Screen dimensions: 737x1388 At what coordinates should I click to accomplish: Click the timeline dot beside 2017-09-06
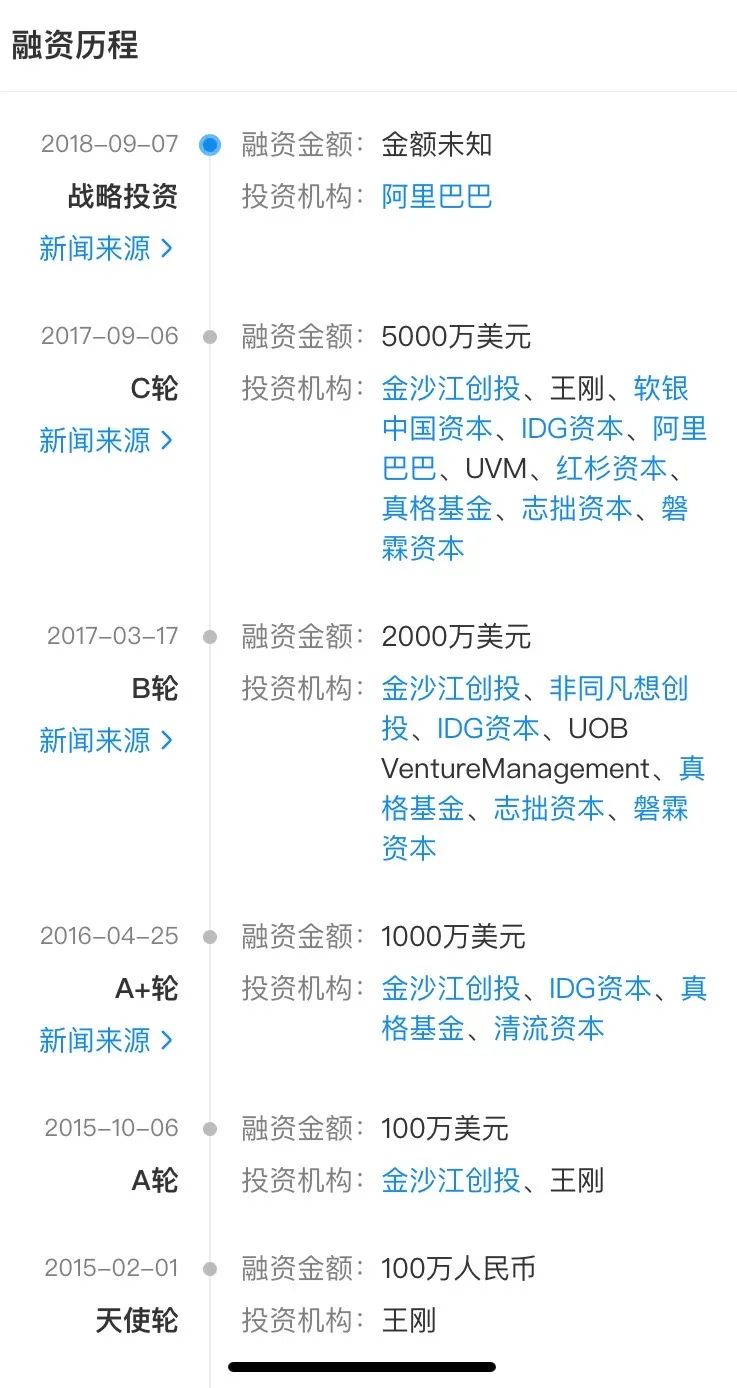pyautogui.click(x=210, y=337)
